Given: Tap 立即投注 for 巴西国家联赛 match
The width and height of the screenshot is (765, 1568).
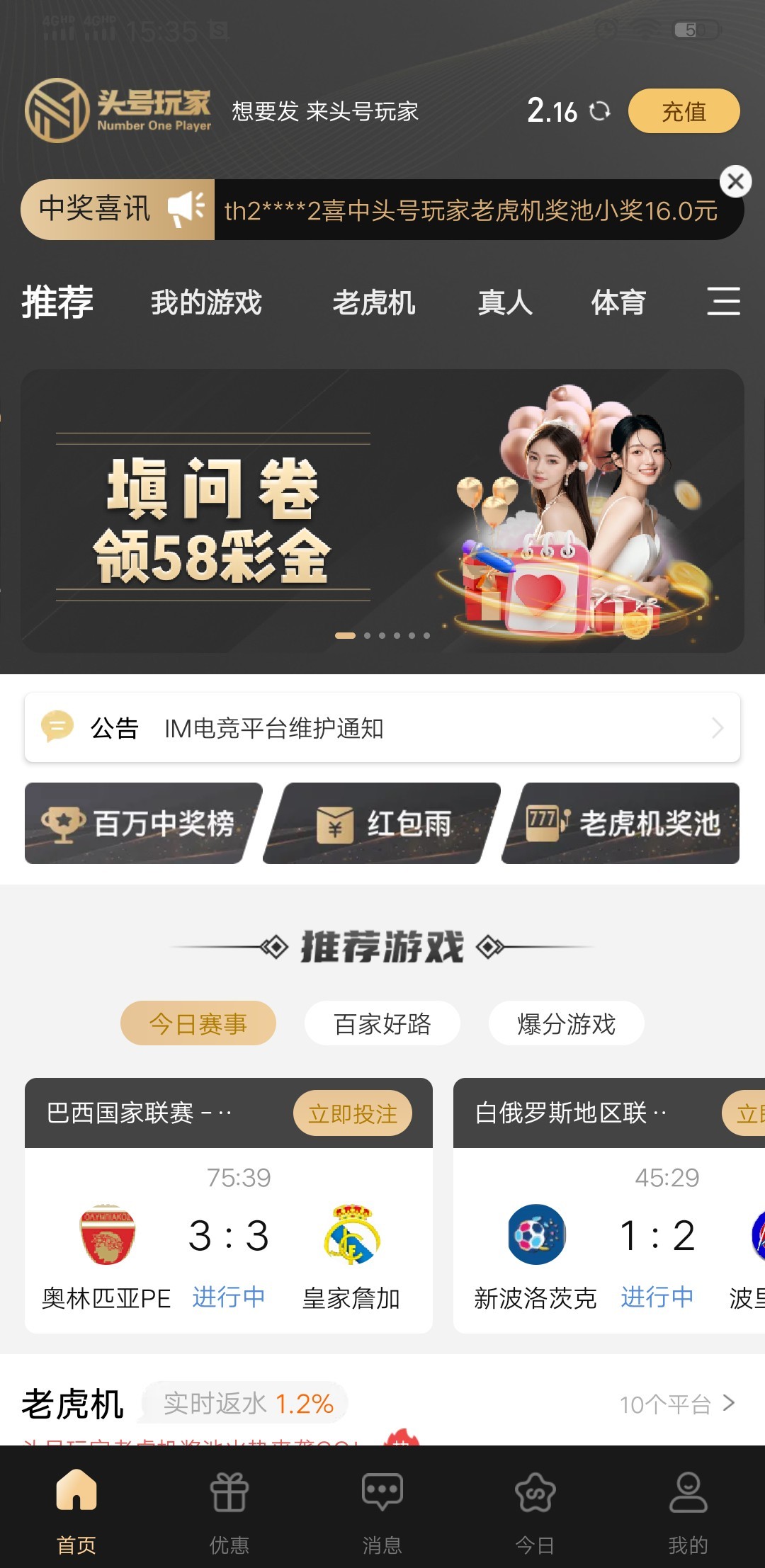Looking at the screenshot, I should point(353,1113).
